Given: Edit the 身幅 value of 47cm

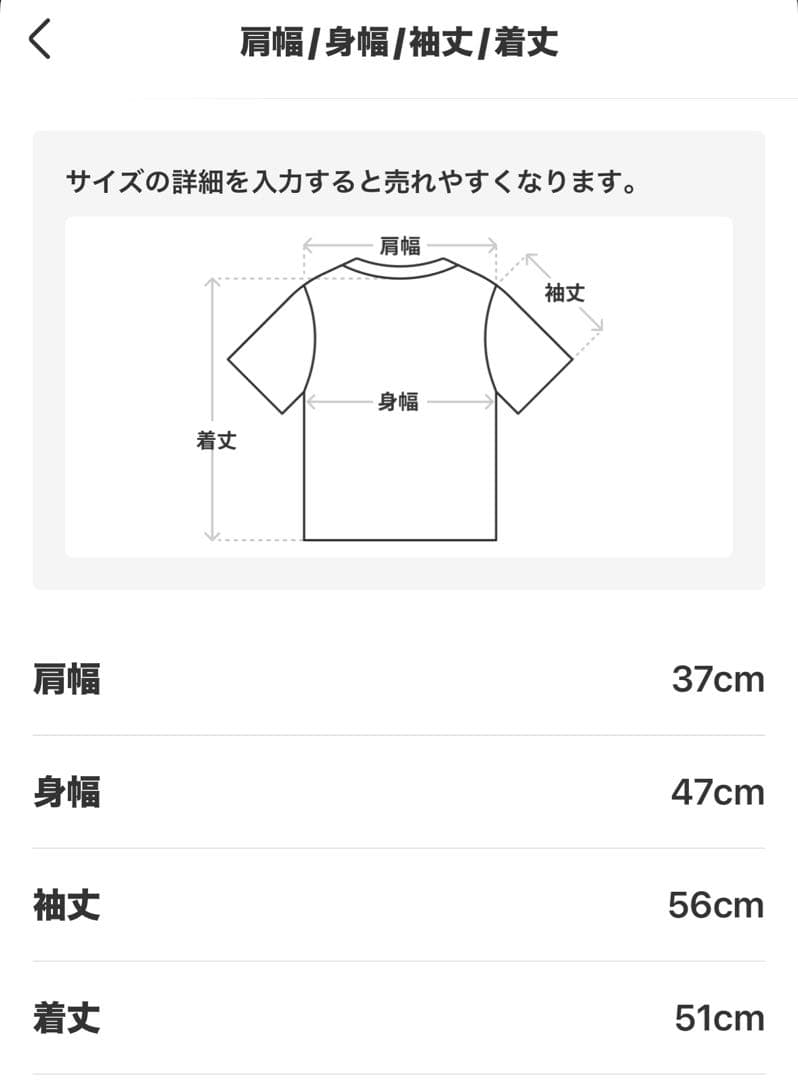Looking at the screenshot, I should [x=717, y=793].
